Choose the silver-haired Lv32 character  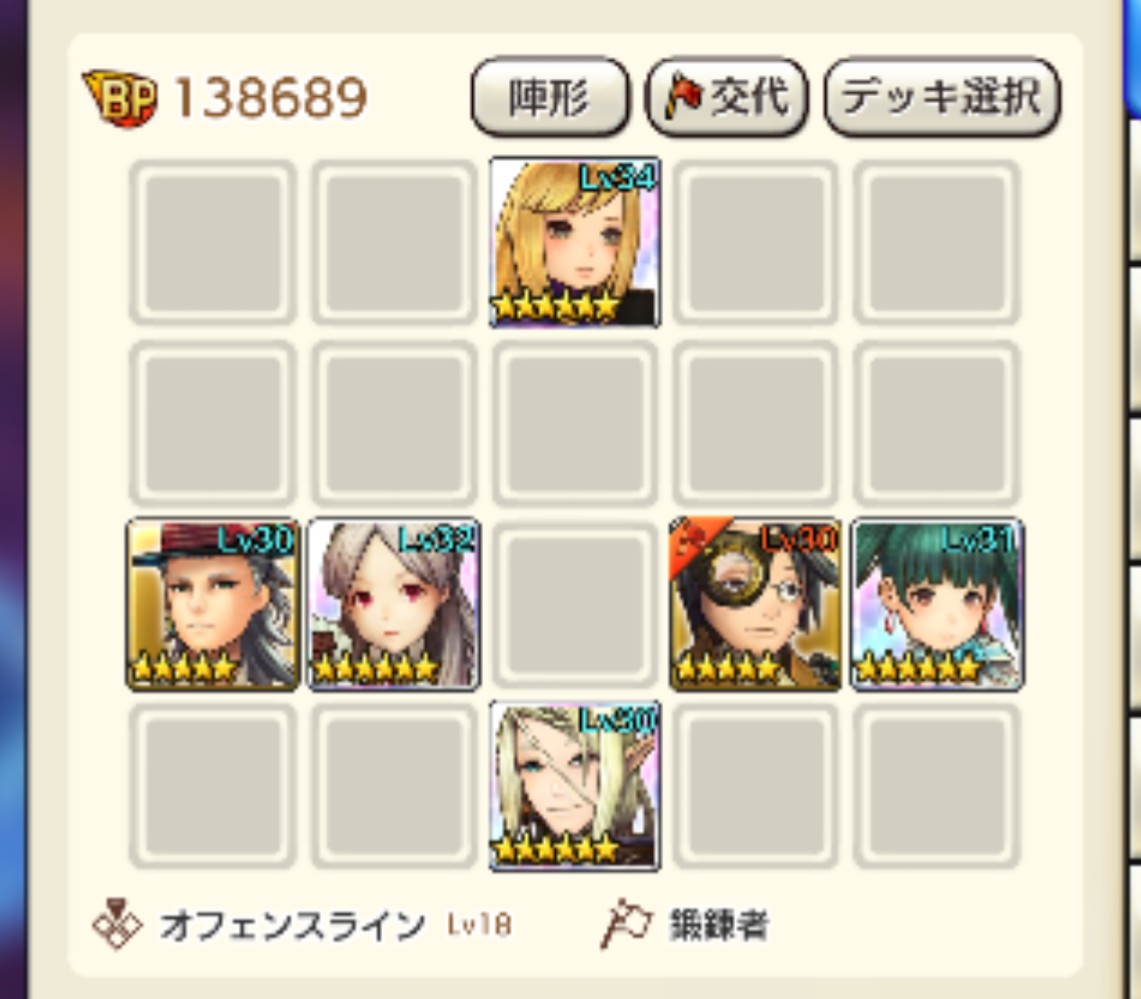394,605
